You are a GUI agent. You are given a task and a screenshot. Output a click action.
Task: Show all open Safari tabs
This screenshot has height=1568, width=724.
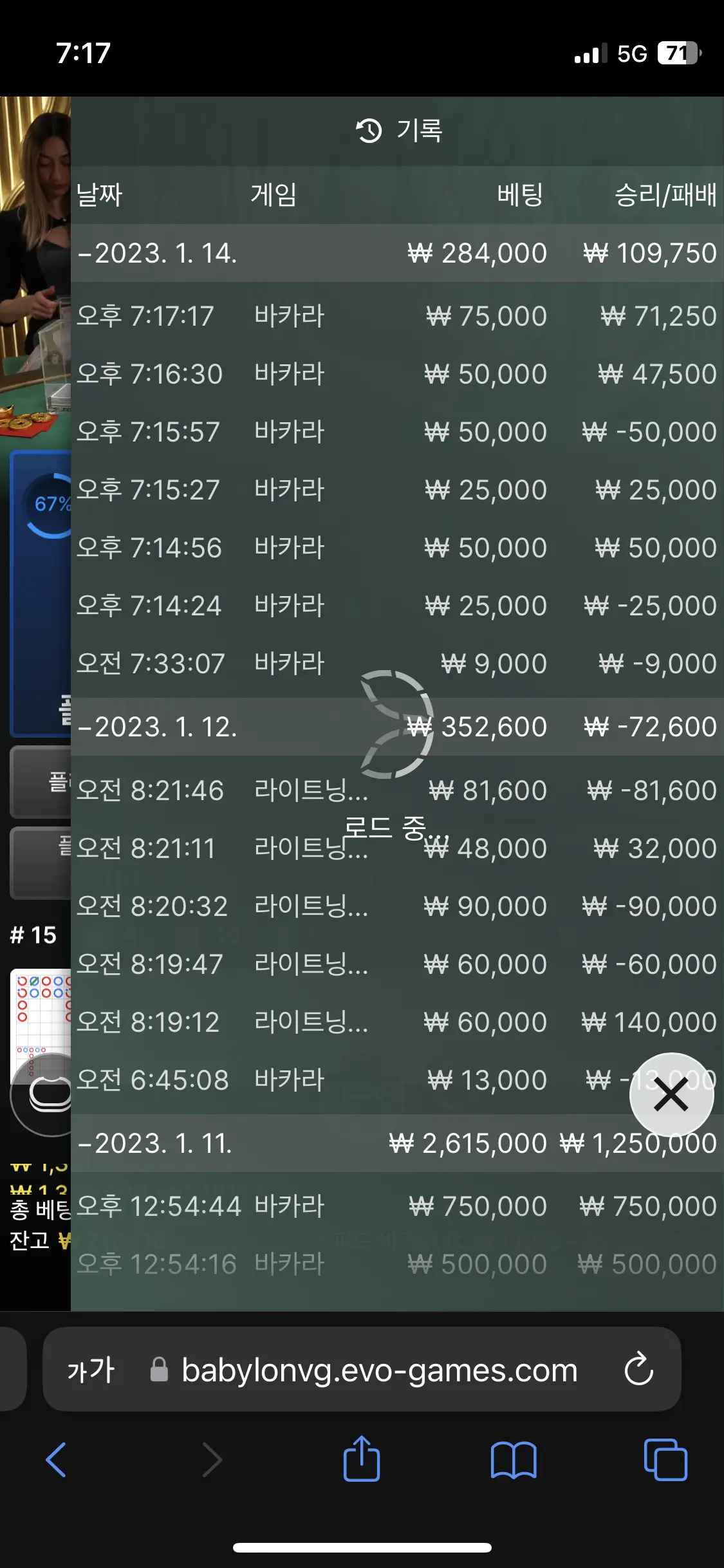pyautogui.click(x=665, y=1459)
